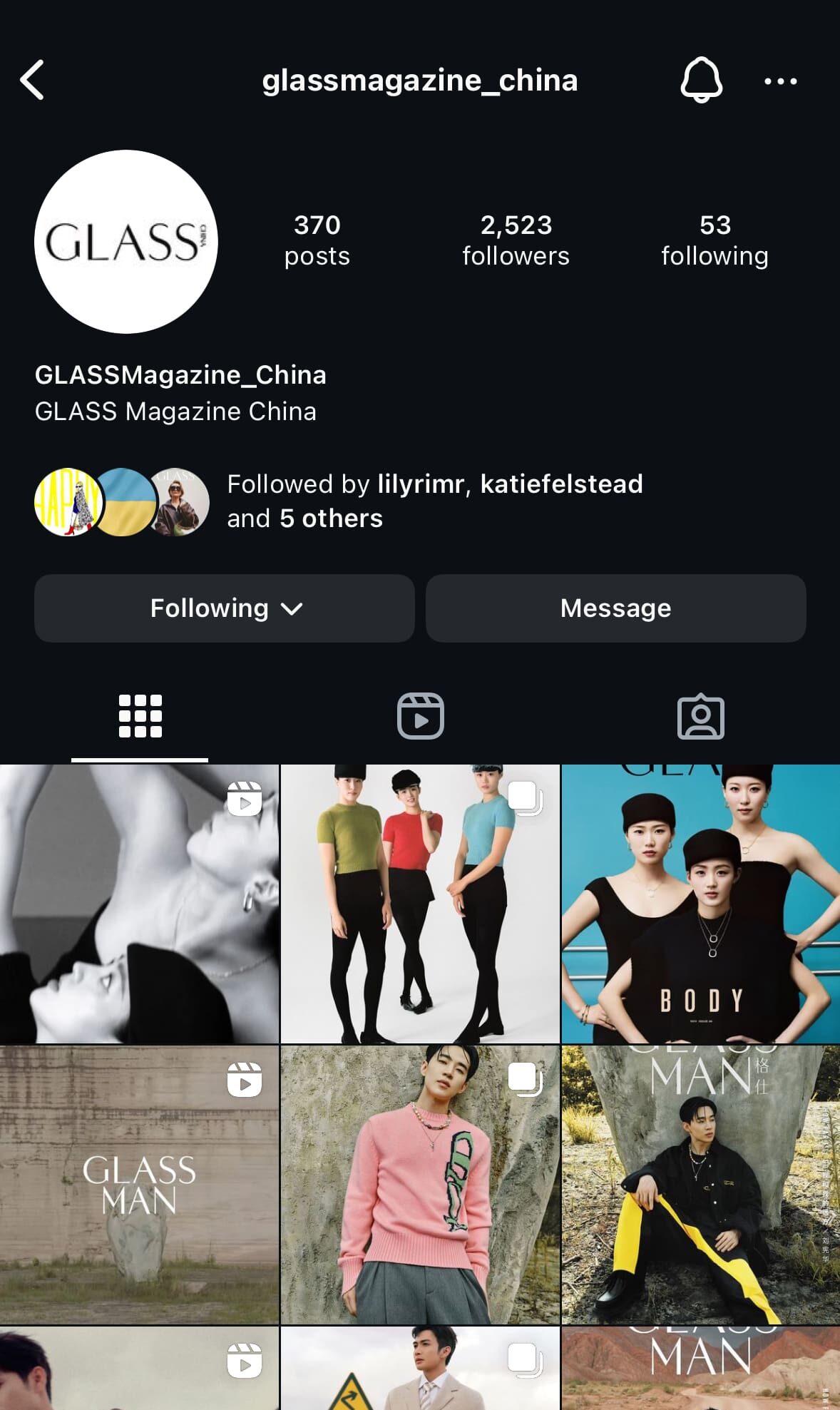Open the pink sweater carousel post
This screenshot has height=1410, width=840.
420,1185
